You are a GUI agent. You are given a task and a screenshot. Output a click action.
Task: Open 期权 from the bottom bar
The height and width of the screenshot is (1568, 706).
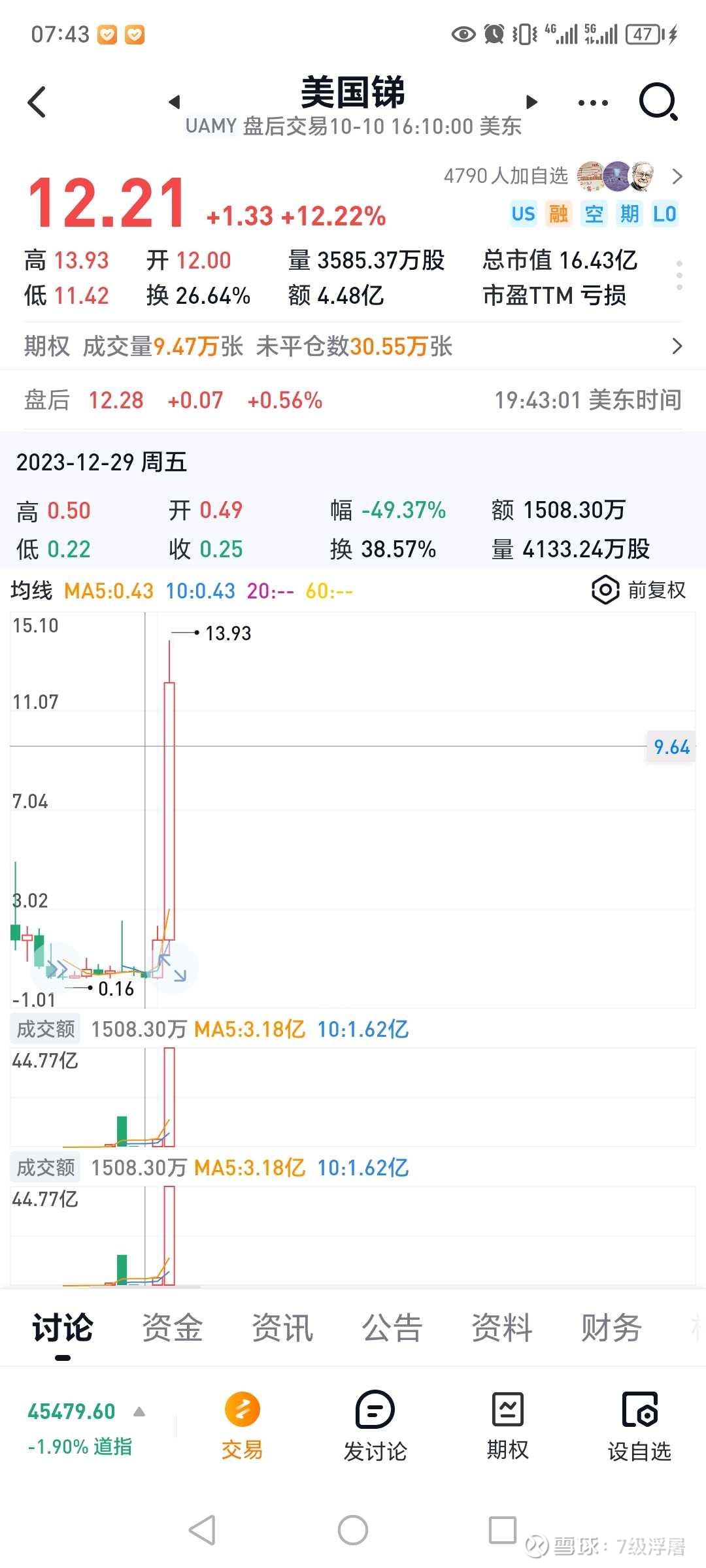click(x=507, y=1428)
